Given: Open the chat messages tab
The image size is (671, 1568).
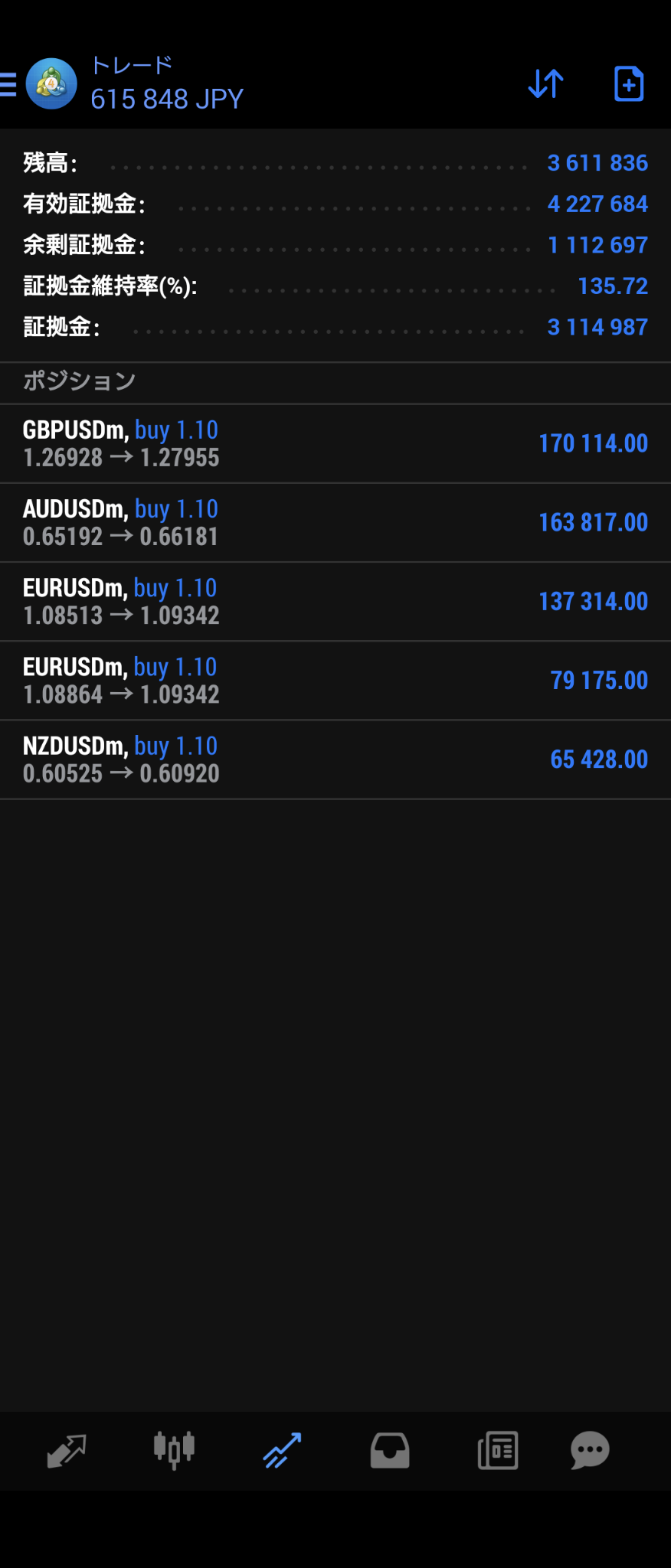Looking at the screenshot, I should [x=590, y=1450].
